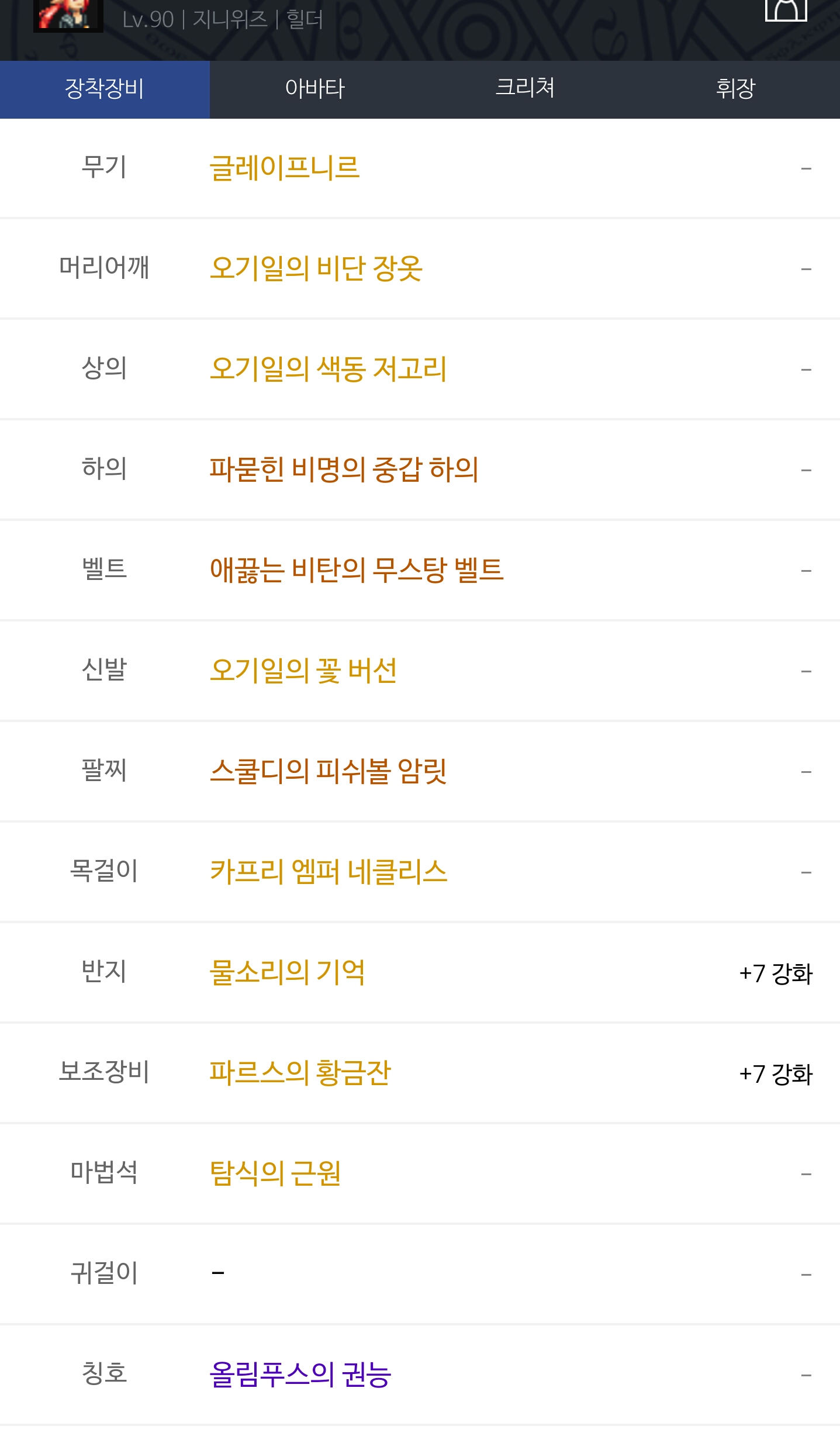Open item 오기일의 비단 장옷
This screenshot has height=1433, width=840.
click(x=316, y=269)
